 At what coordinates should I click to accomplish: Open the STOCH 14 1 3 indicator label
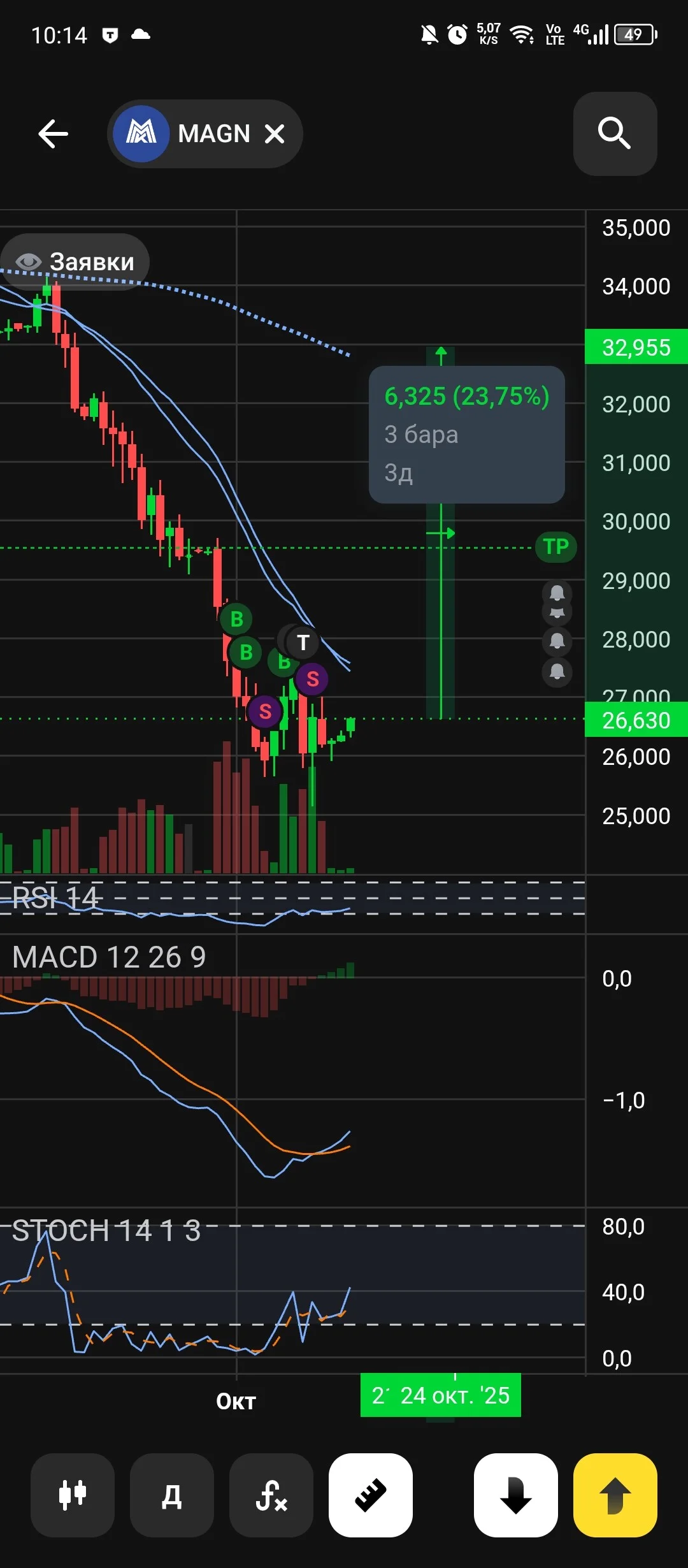(x=106, y=1230)
